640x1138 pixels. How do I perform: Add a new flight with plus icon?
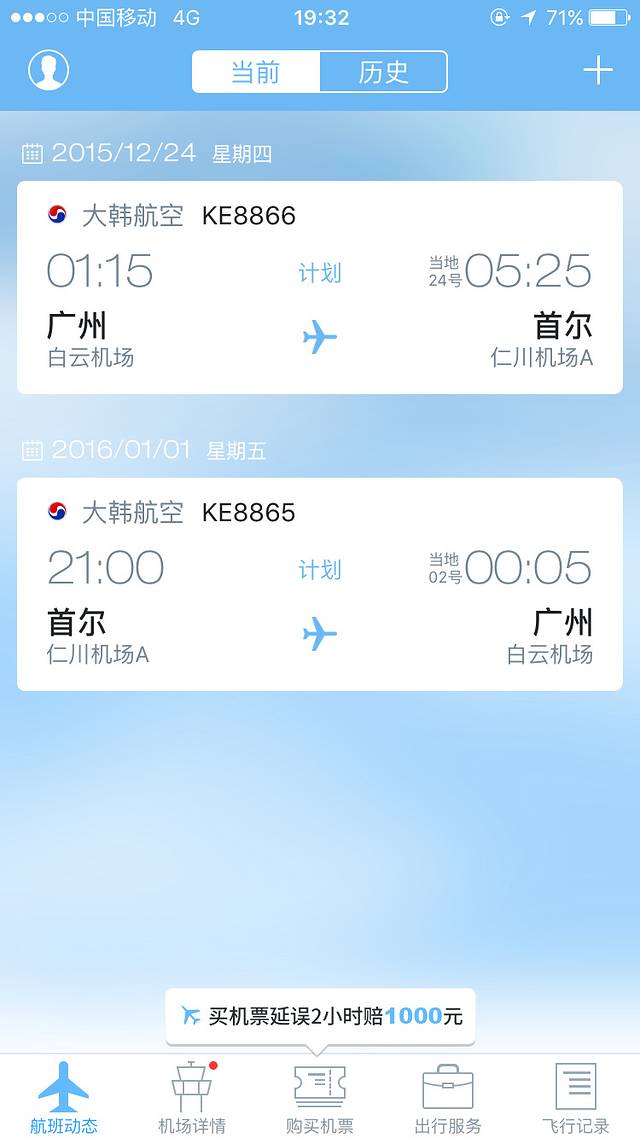click(597, 71)
